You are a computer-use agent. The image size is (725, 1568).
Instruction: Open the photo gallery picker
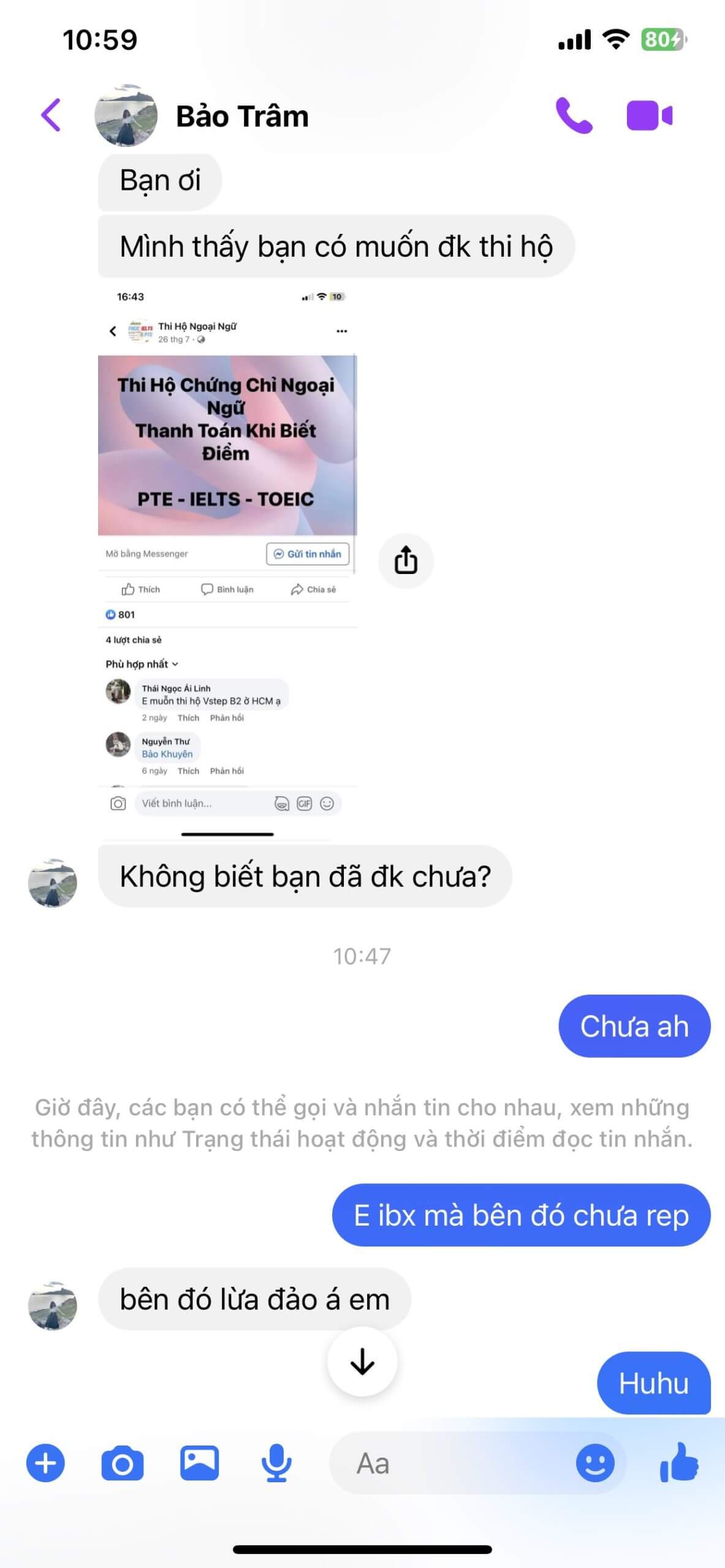coord(199,1463)
